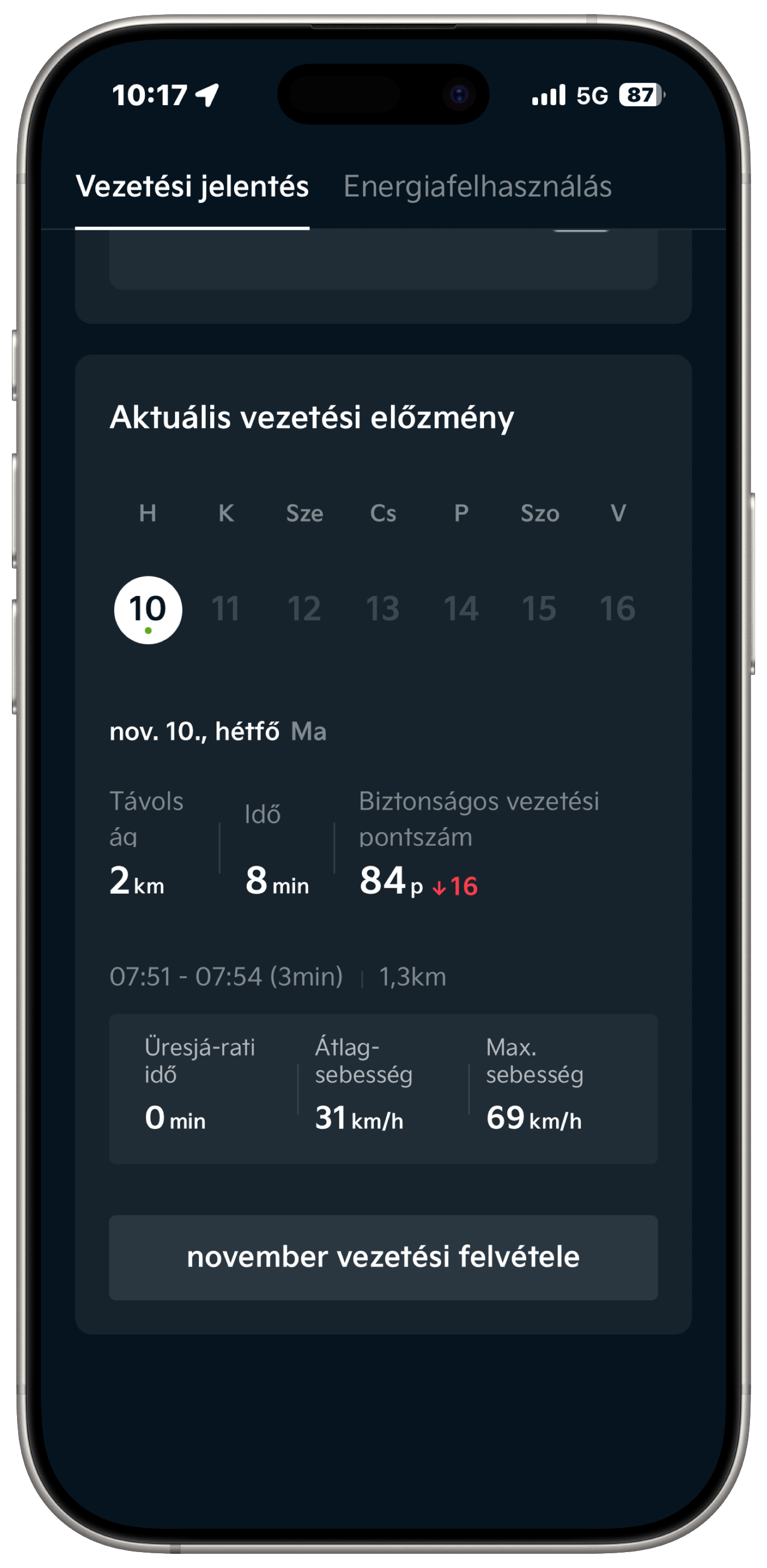Screen dimensions: 767x1568
Task: Pick day 12 in the week row
Action: tap(305, 609)
